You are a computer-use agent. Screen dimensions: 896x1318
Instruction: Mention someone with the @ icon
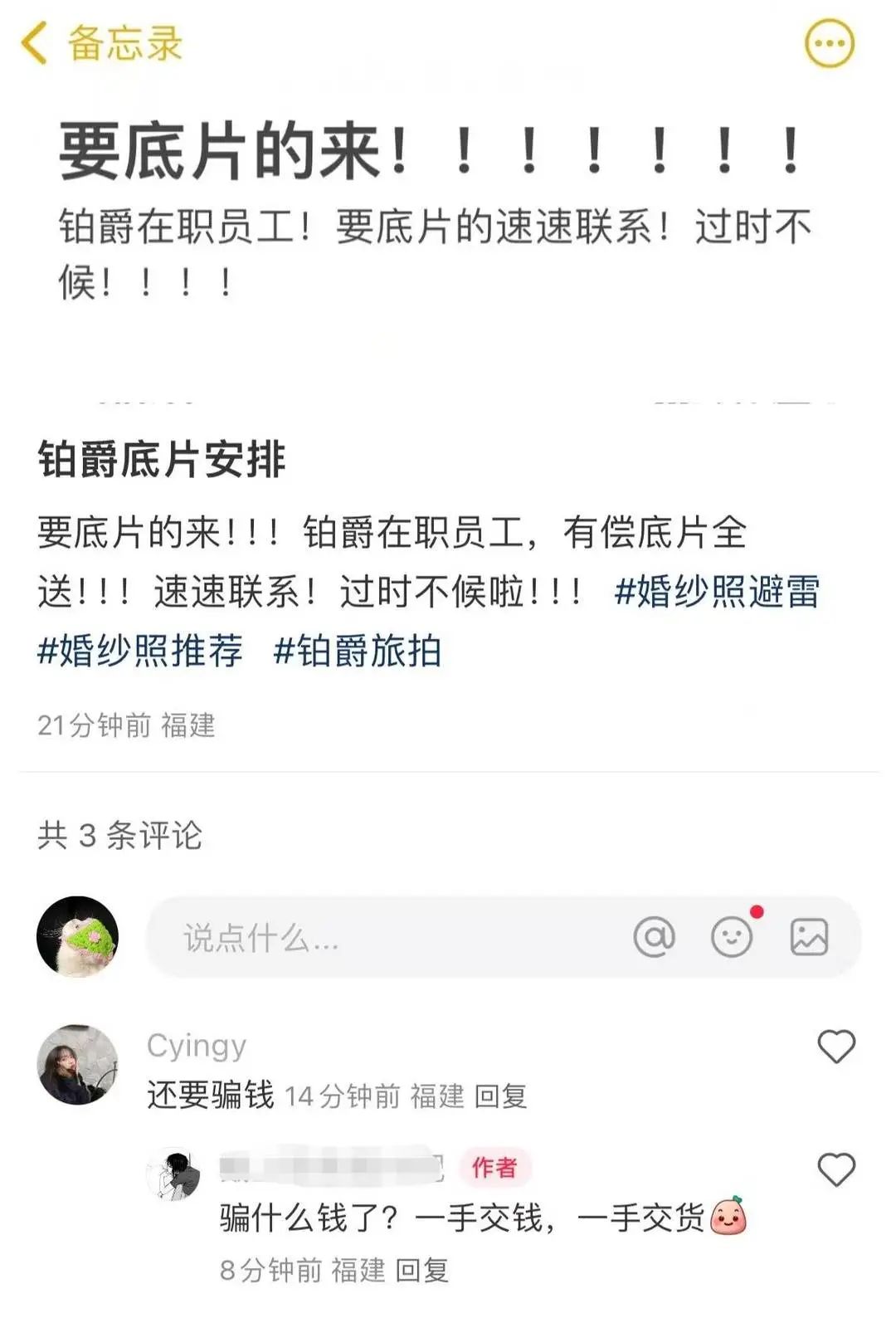654,938
